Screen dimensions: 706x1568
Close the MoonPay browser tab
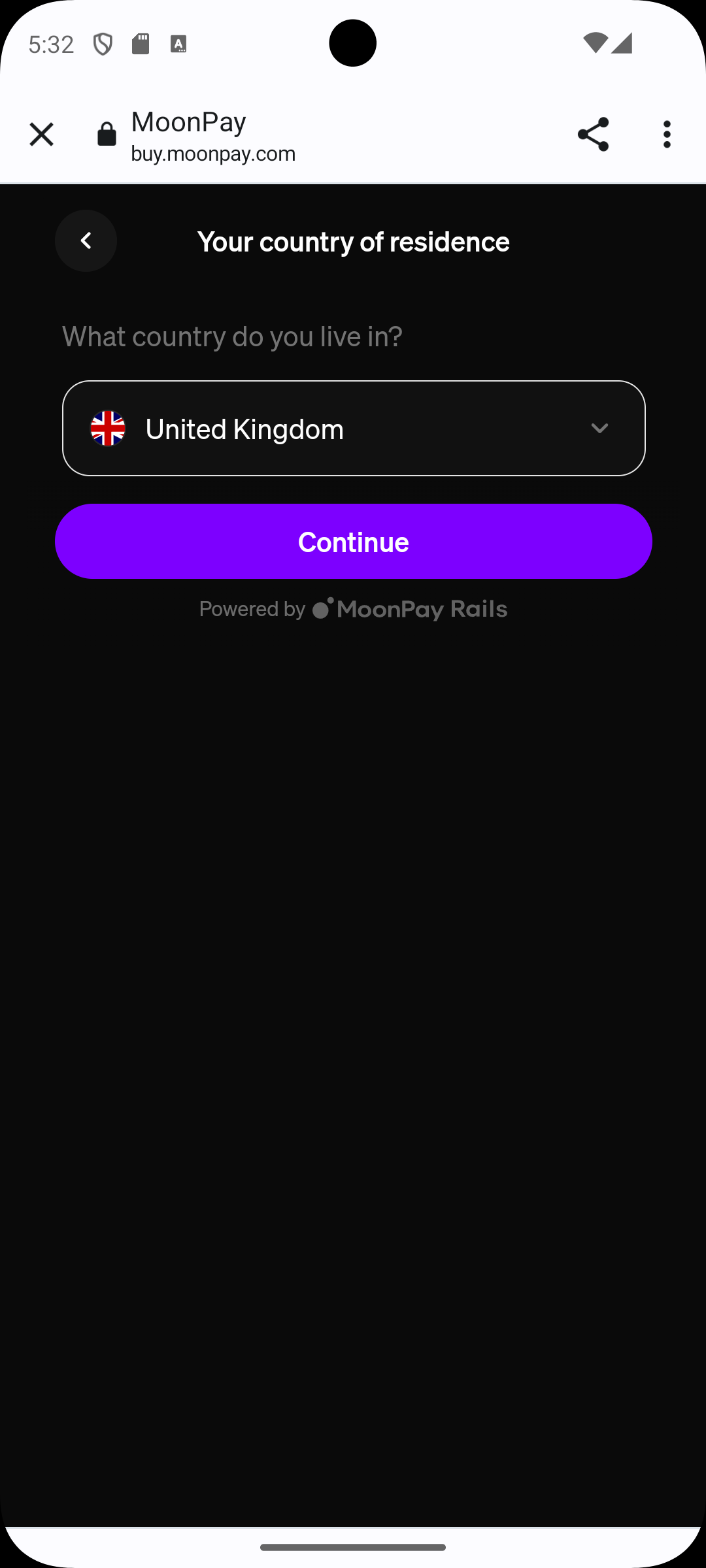pos(41,134)
